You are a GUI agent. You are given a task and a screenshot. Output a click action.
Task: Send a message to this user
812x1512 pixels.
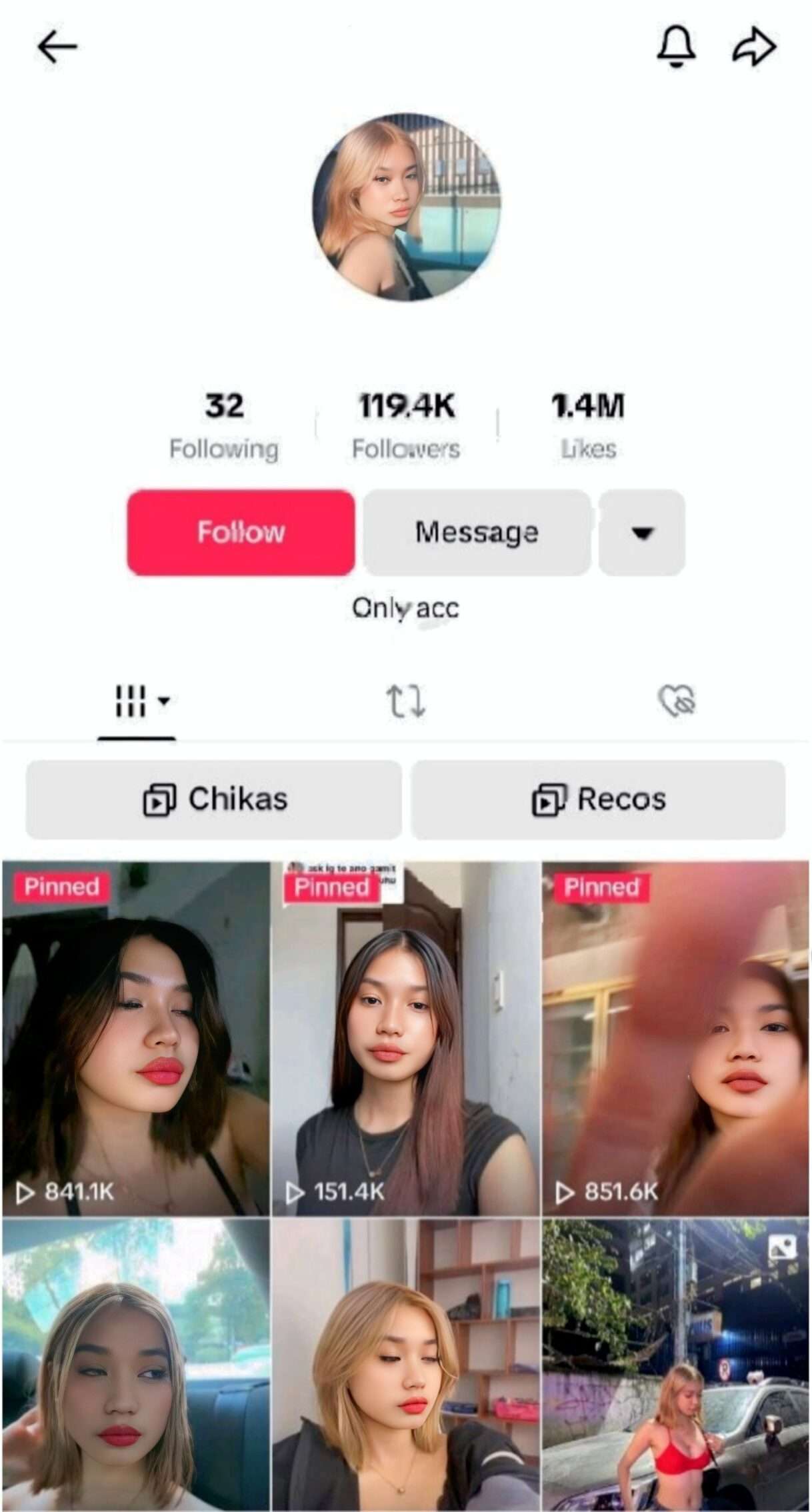click(x=477, y=533)
